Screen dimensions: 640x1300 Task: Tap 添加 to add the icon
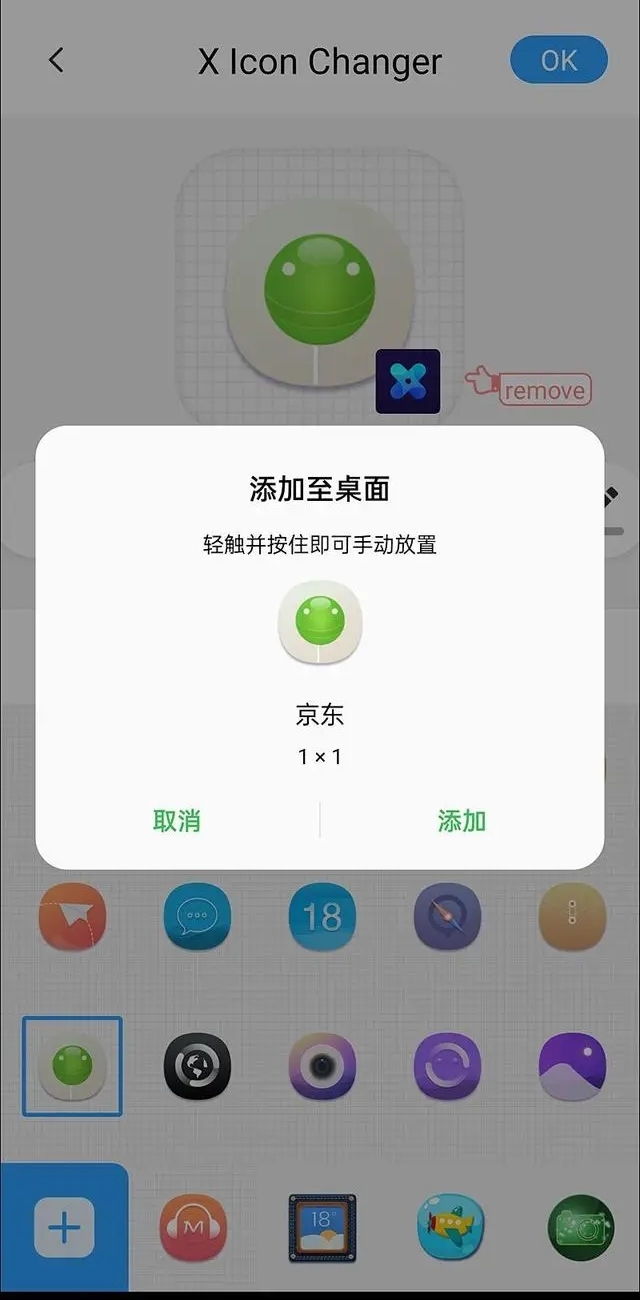461,821
